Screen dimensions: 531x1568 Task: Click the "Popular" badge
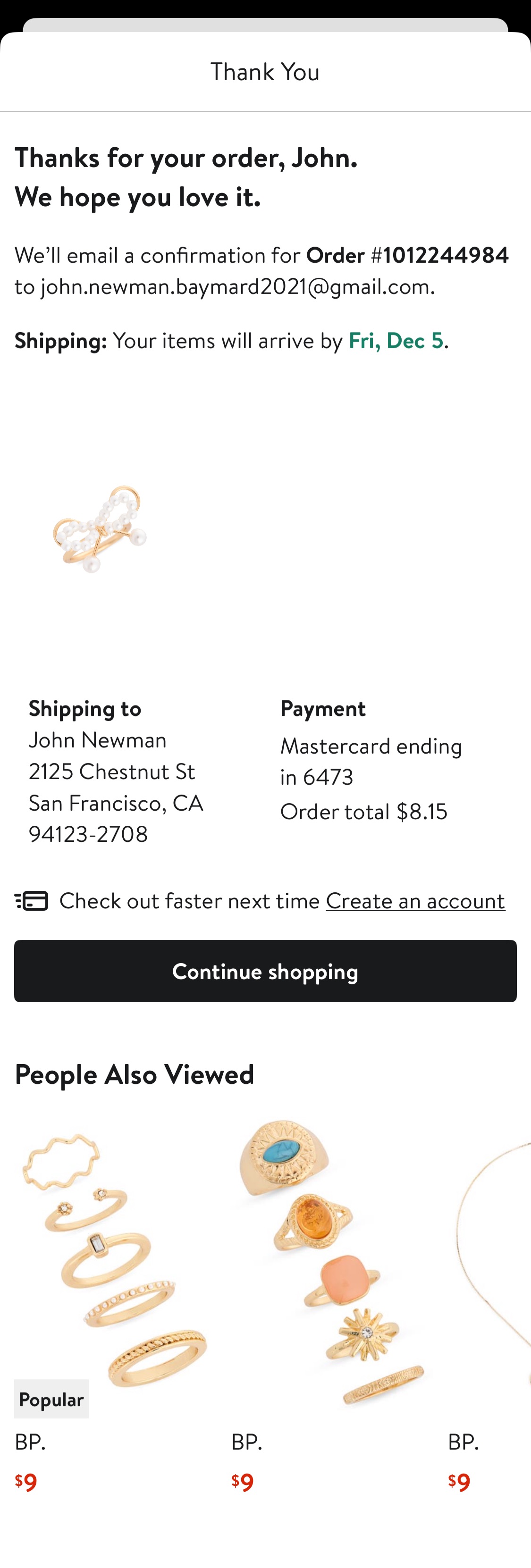pyautogui.click(x=51, y=1399)
